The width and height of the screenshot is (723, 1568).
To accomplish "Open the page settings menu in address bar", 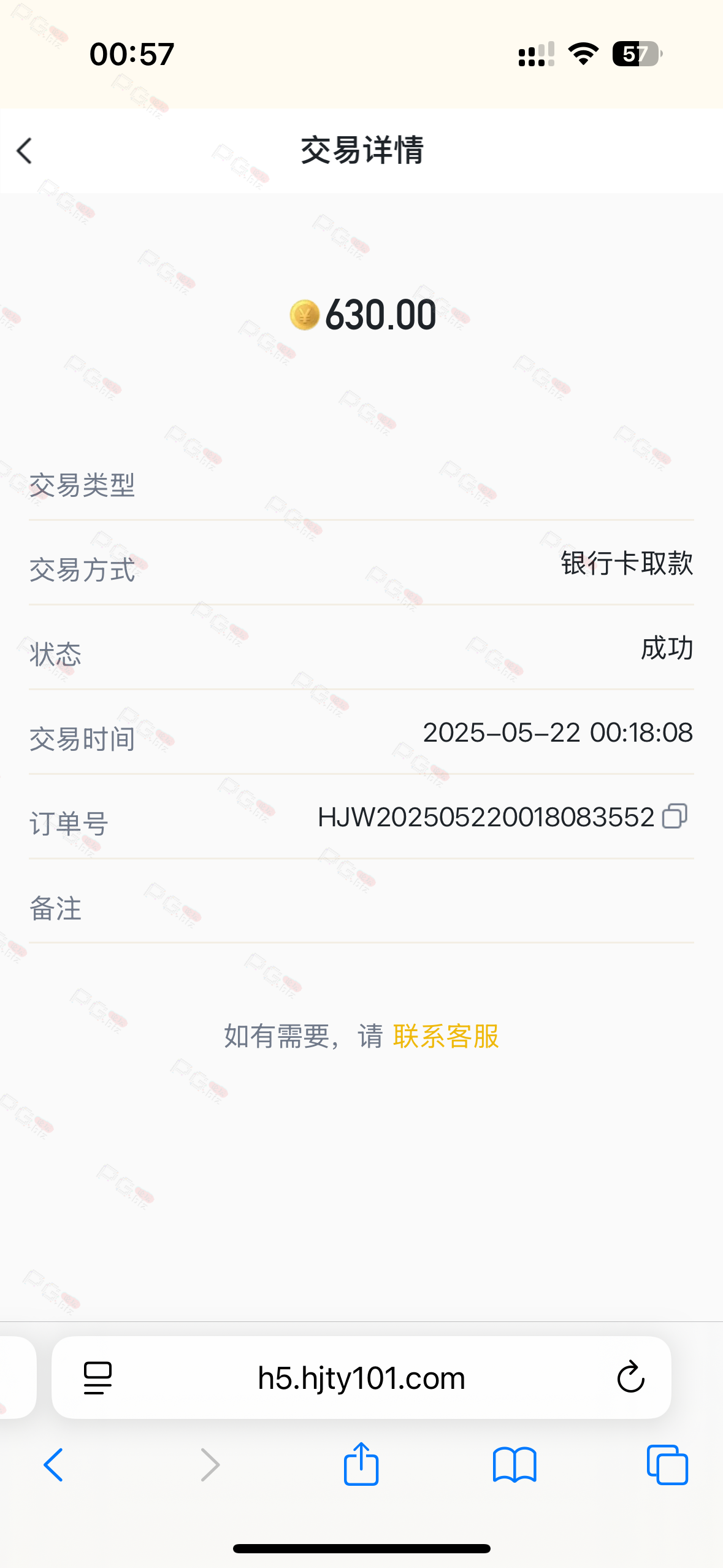I will (98, 1378).
